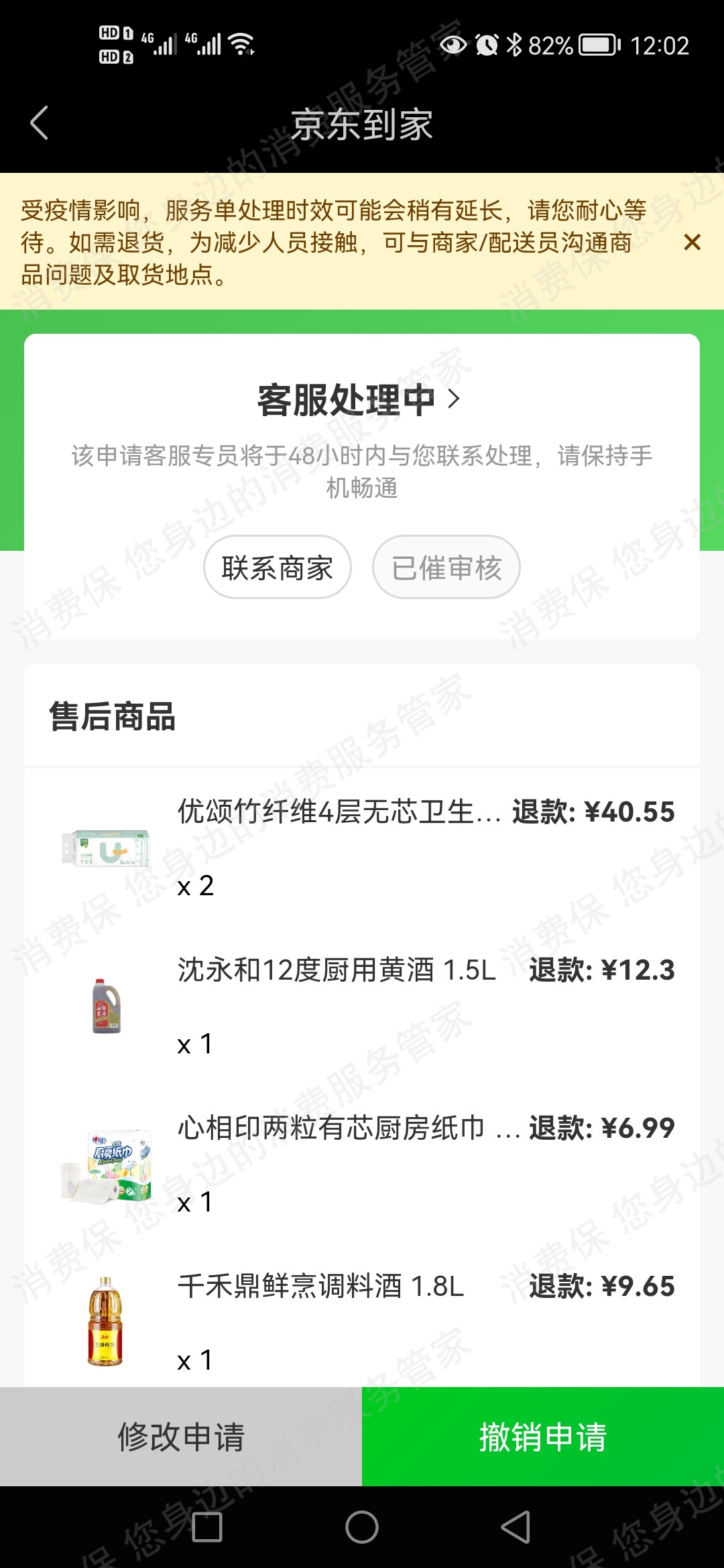Go to the system home screen
Image resolution: width=724 pixels, height=1568 pixels.
point(362,1527)
